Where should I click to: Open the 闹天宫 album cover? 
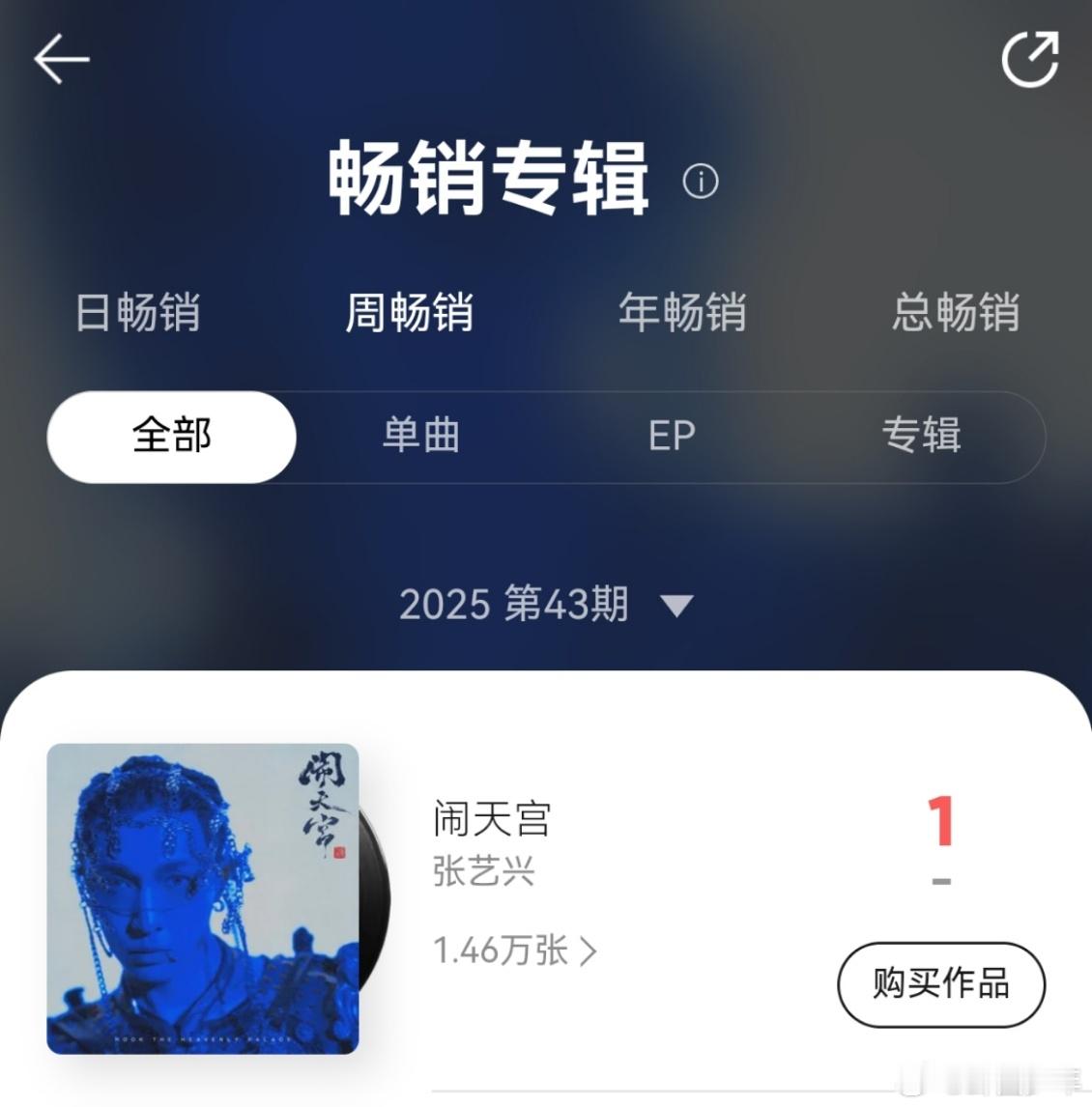(x=203, y=898)
